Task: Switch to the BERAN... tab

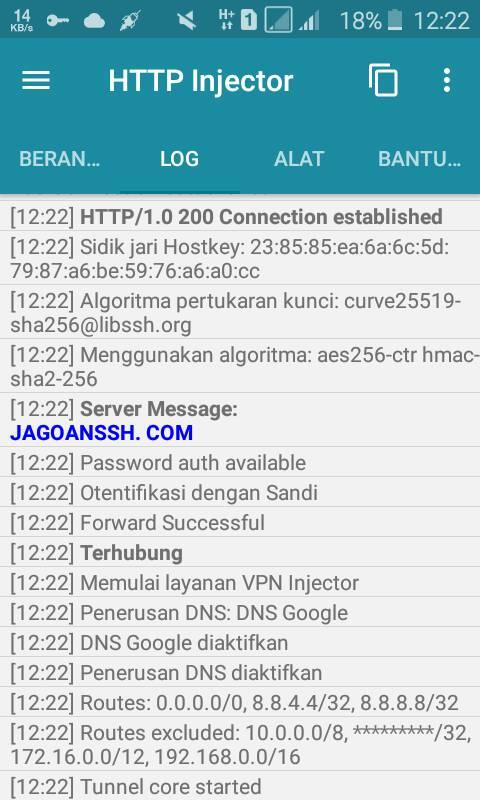Action: 60,159
